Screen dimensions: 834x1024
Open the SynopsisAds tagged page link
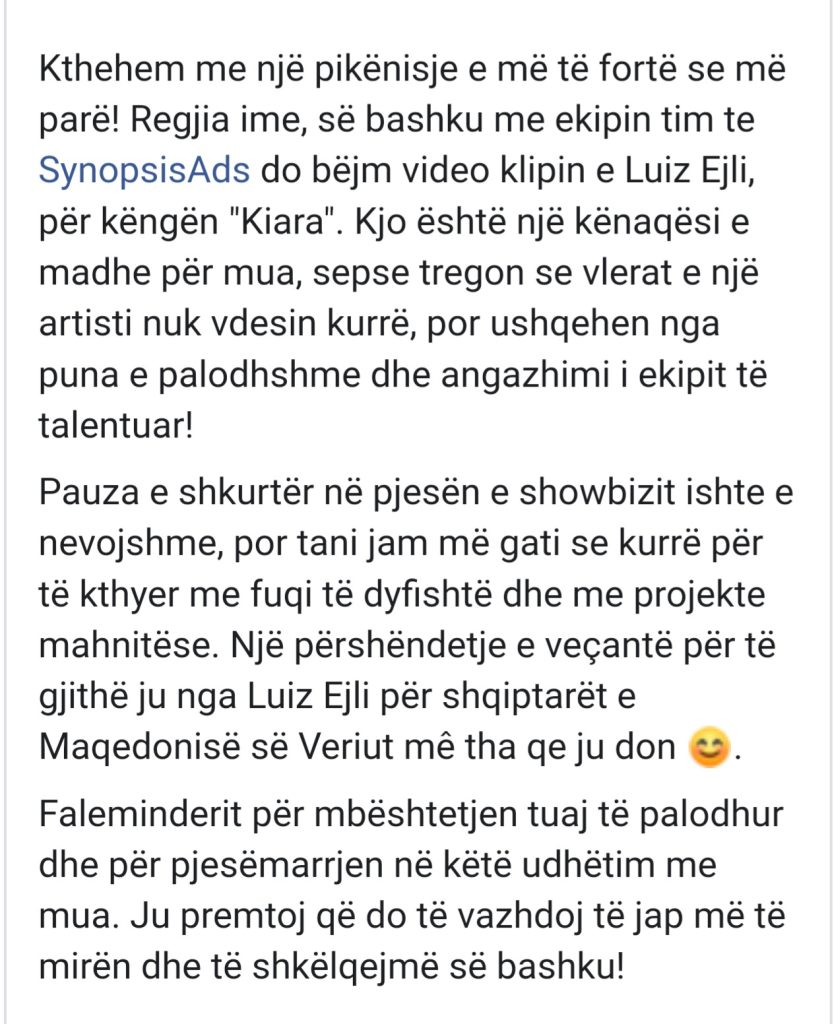(x=144, y=170)
